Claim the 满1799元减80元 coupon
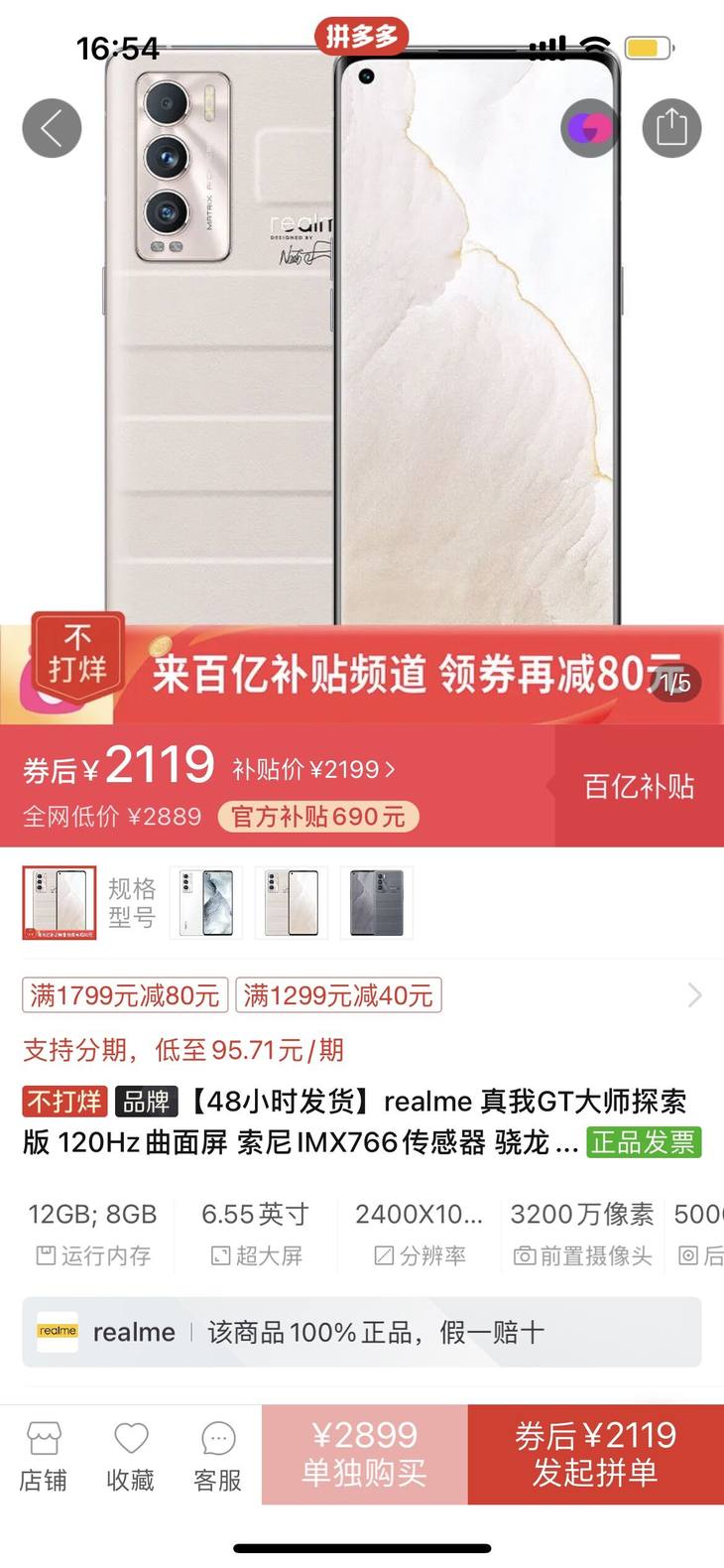Viewport: 724px width, 1568px height. point(125,995)
